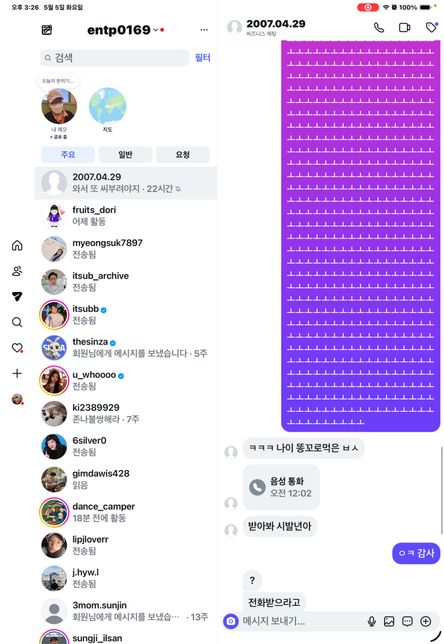444x644 pixels.
Task: Open the heart notifications icon
Action: (17, 348)
